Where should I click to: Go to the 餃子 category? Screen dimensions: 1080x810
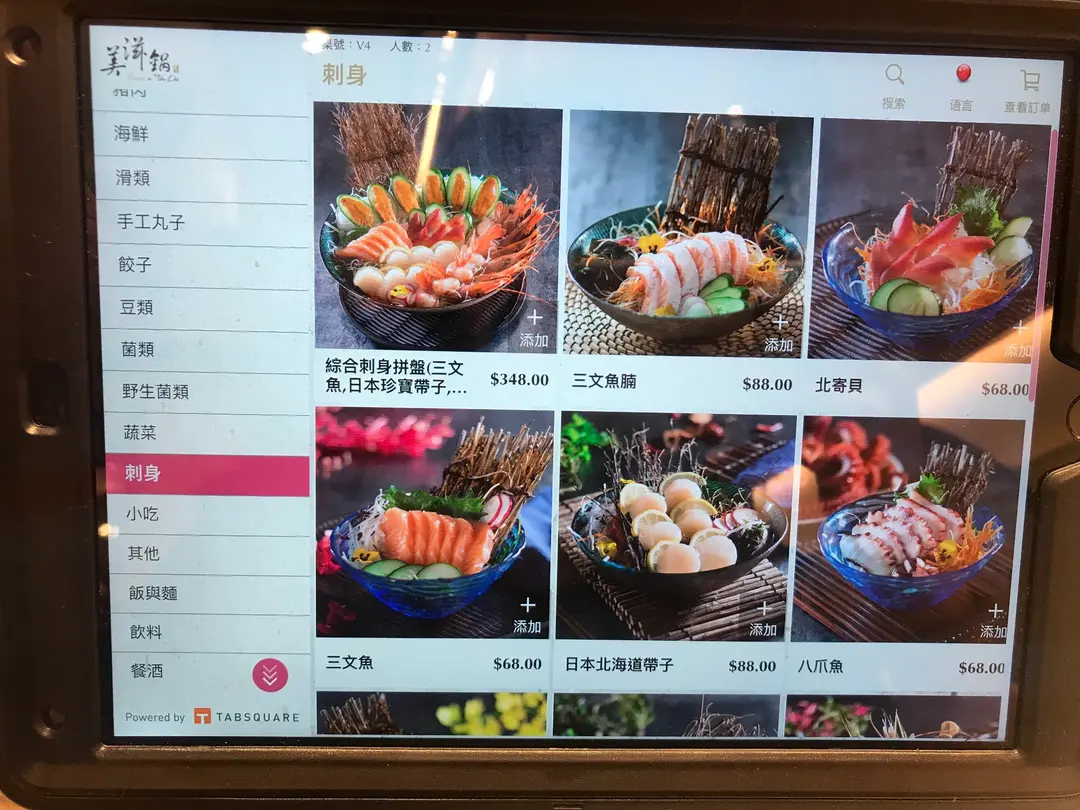pos(204,265)
